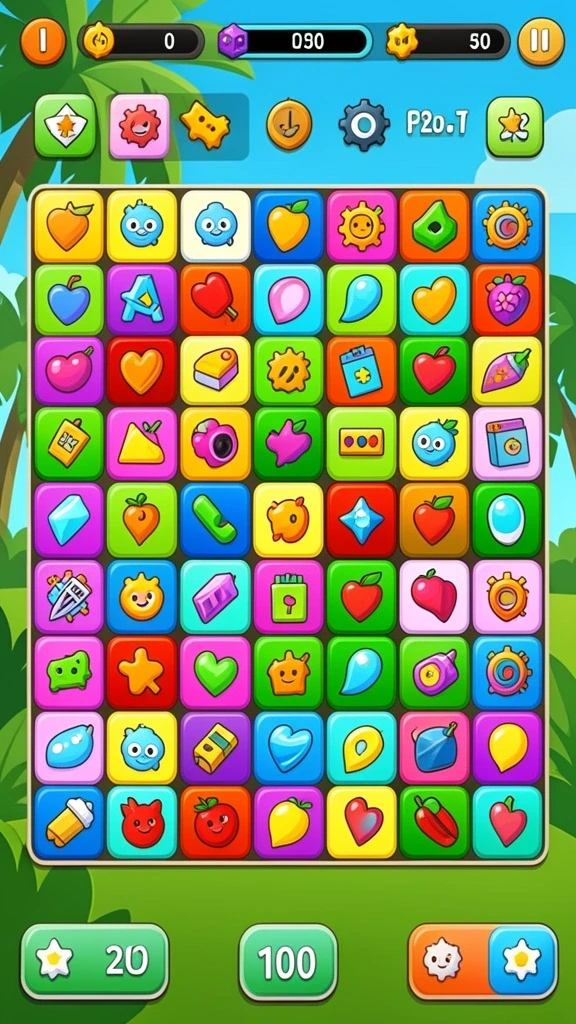Tap the red cat face tile
This screenshot has height=1024, width=576.
[x=142, y=822]
